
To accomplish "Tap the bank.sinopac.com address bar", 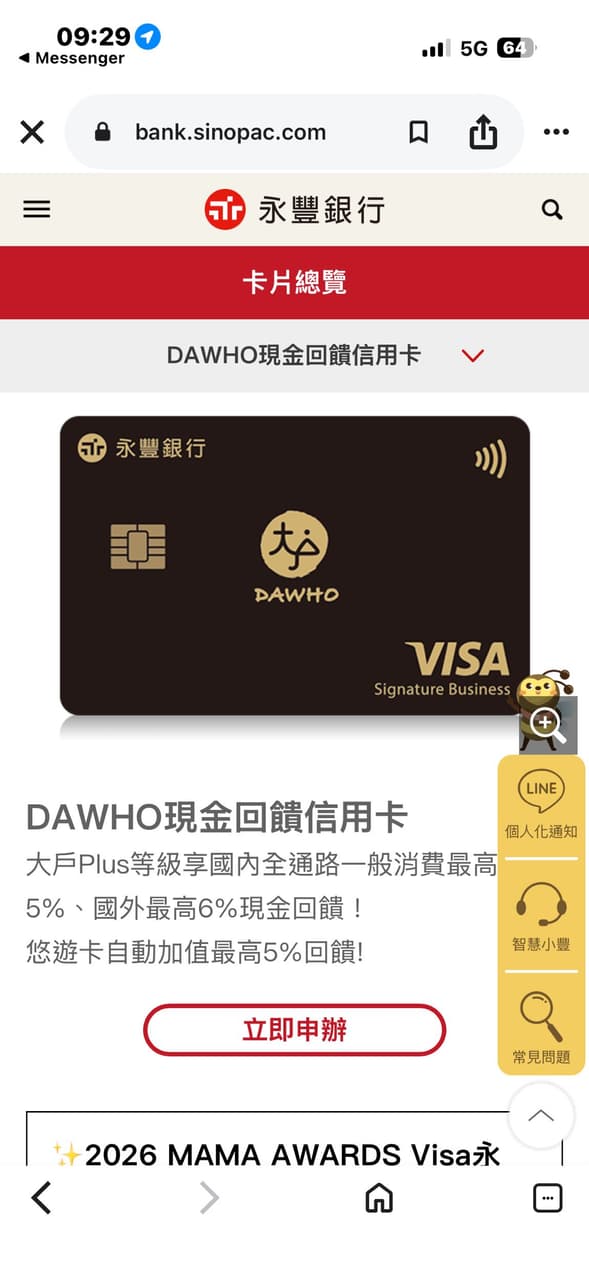I will [230, 132].
